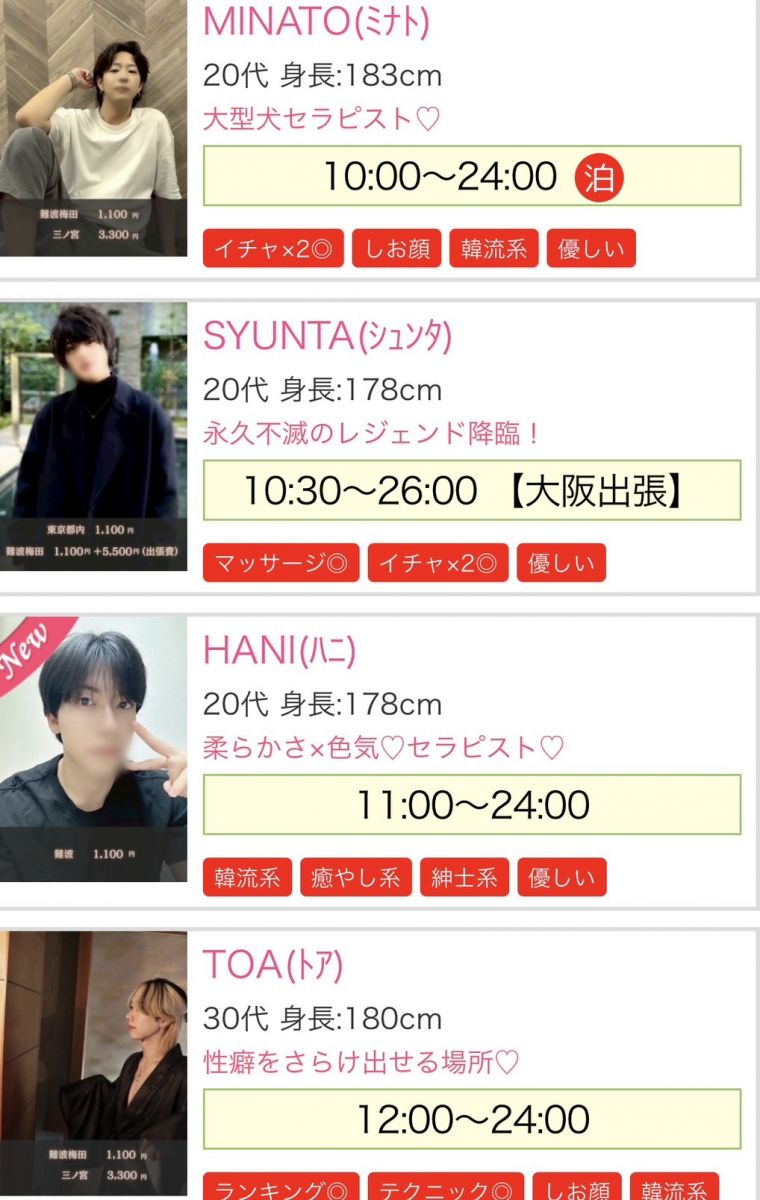
Task: Open the HANI(ハニ) name link
Action: click(279, 651)
